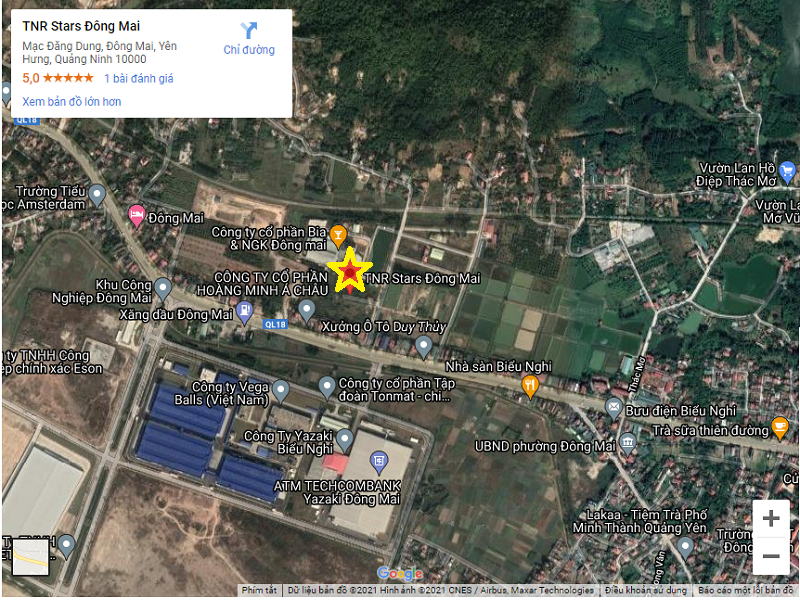Zoom in the map with plus button
Image resolution: width=800 pixels, height=600 pixels.
[x=771, y=518]
